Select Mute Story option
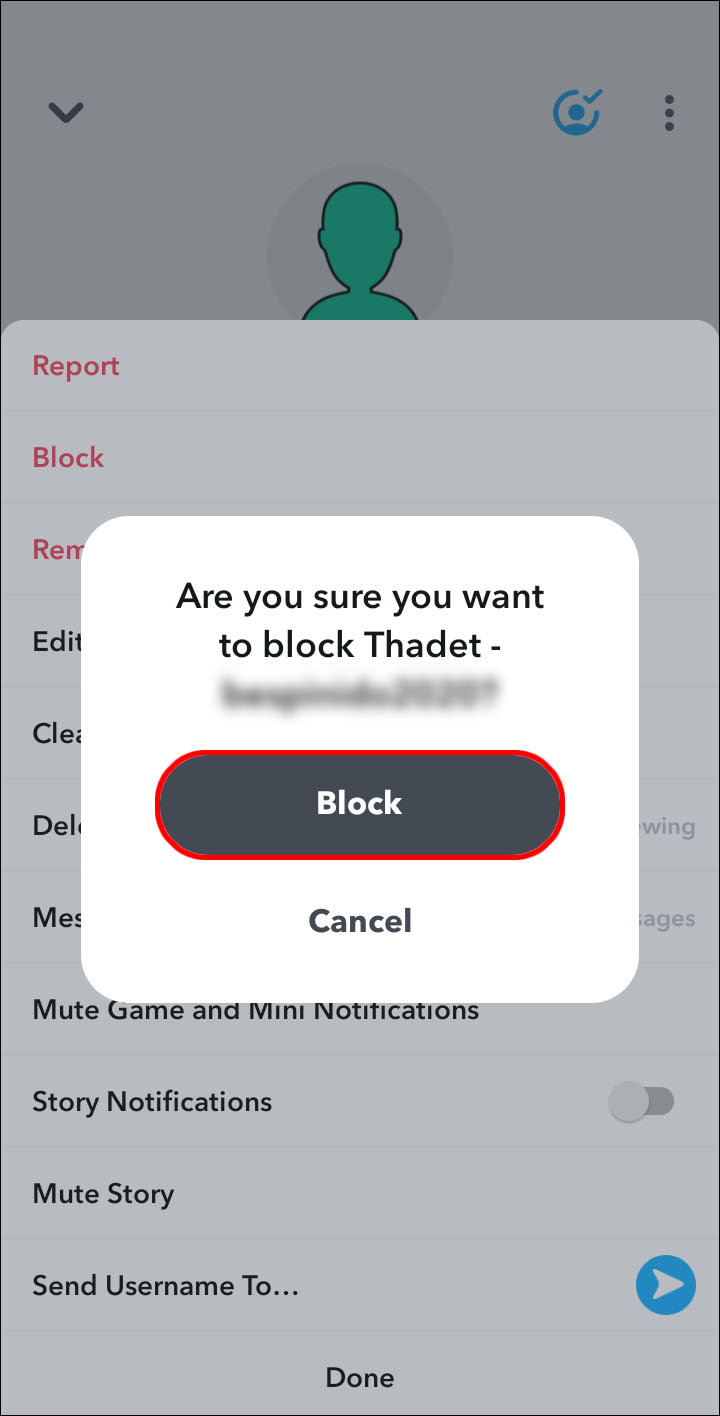The height and width of the screenshot is (1416, 720). tap(103, 1194)
